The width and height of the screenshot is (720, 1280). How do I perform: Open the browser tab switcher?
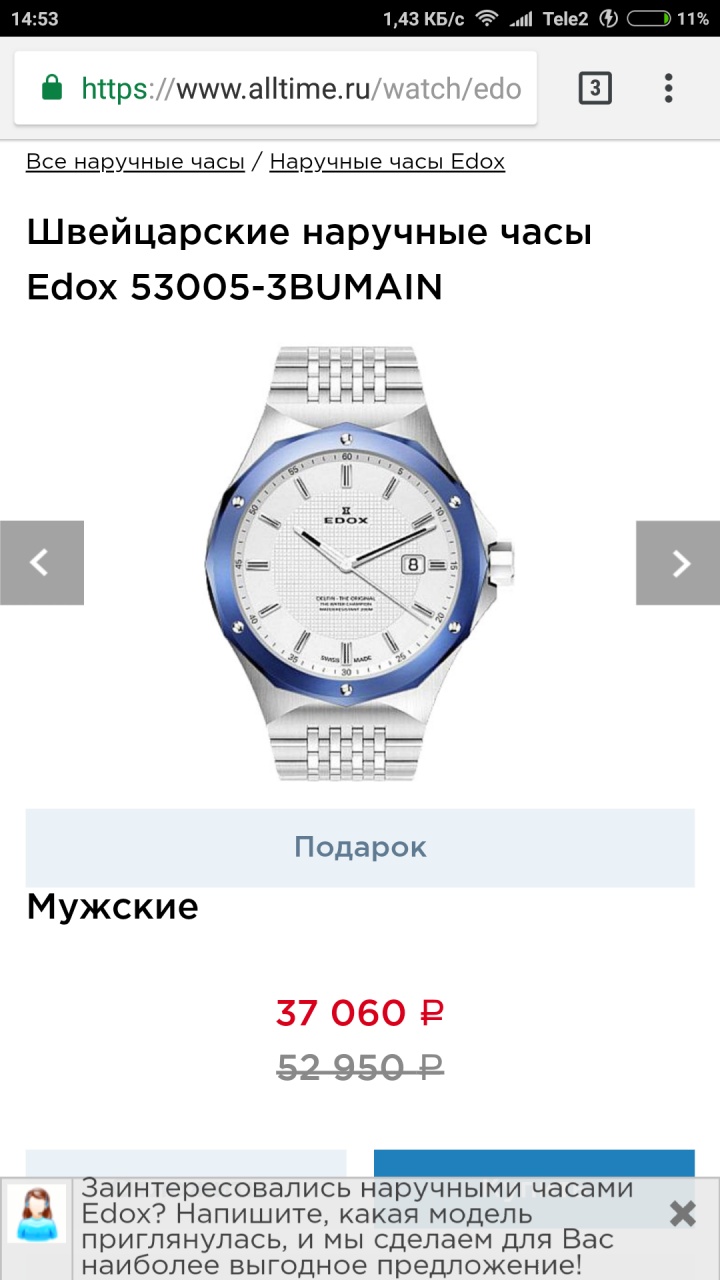coord(594,89)
